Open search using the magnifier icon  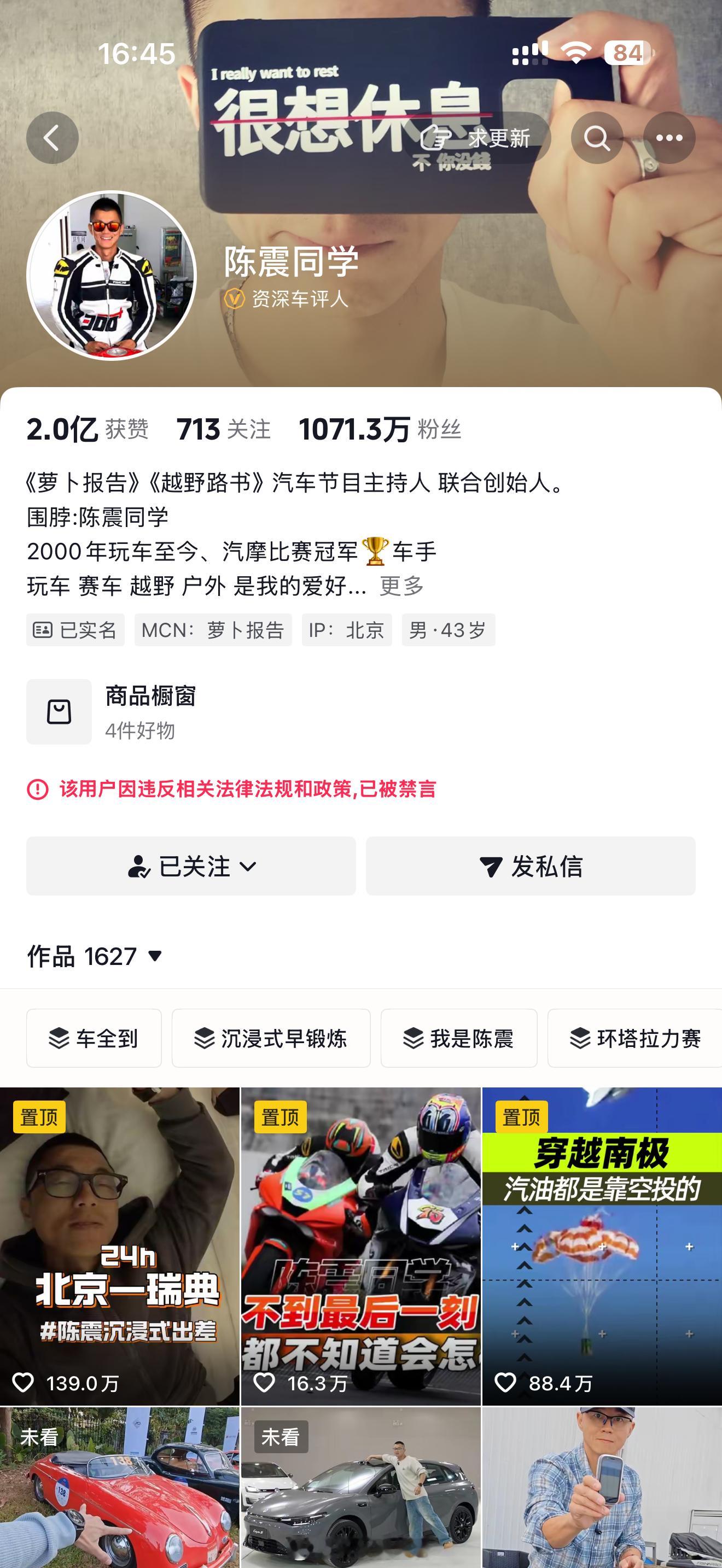point(597,138)
